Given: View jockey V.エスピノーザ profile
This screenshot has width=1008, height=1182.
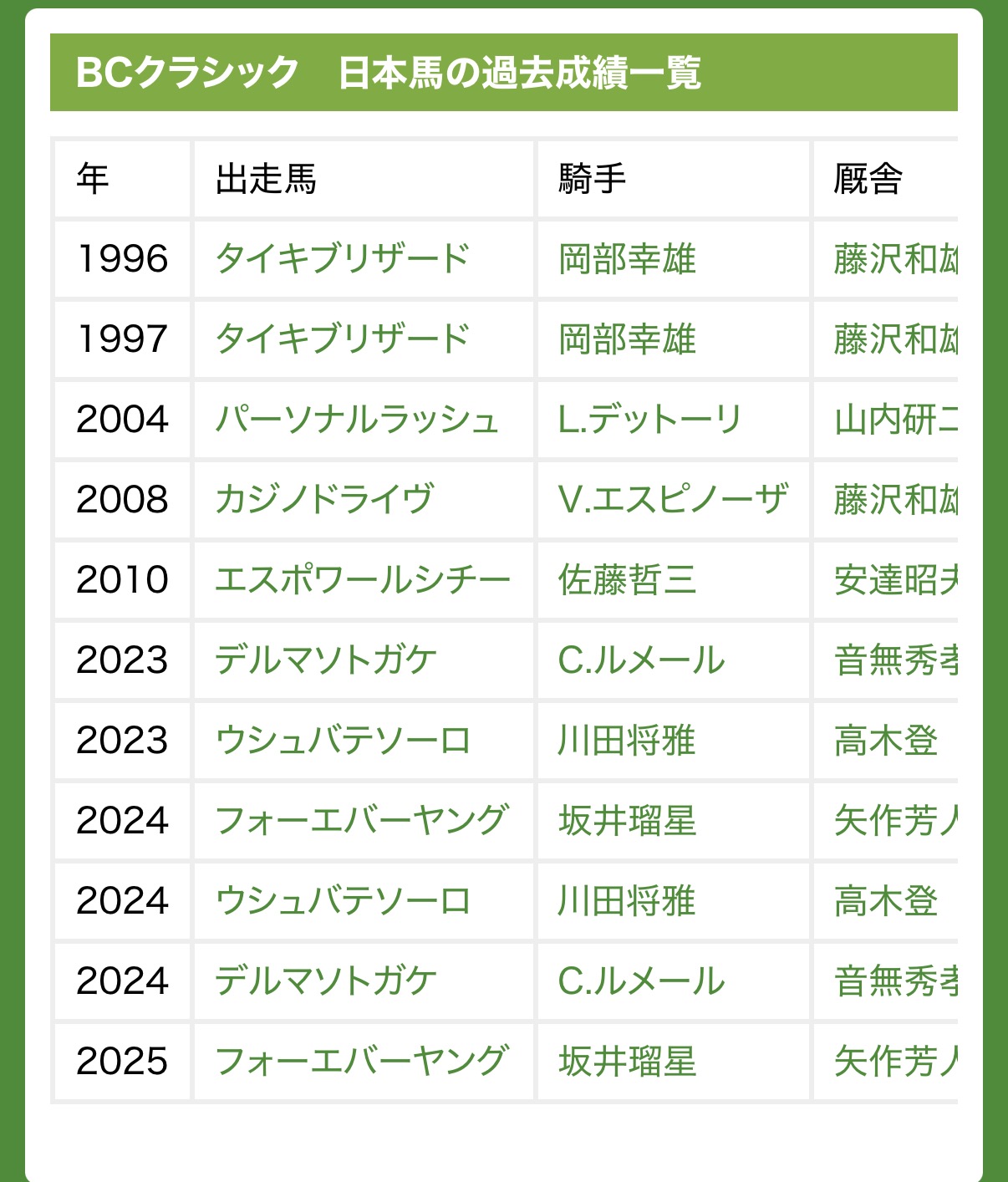Looking at the screenshot, I should (x=673, y=499).
